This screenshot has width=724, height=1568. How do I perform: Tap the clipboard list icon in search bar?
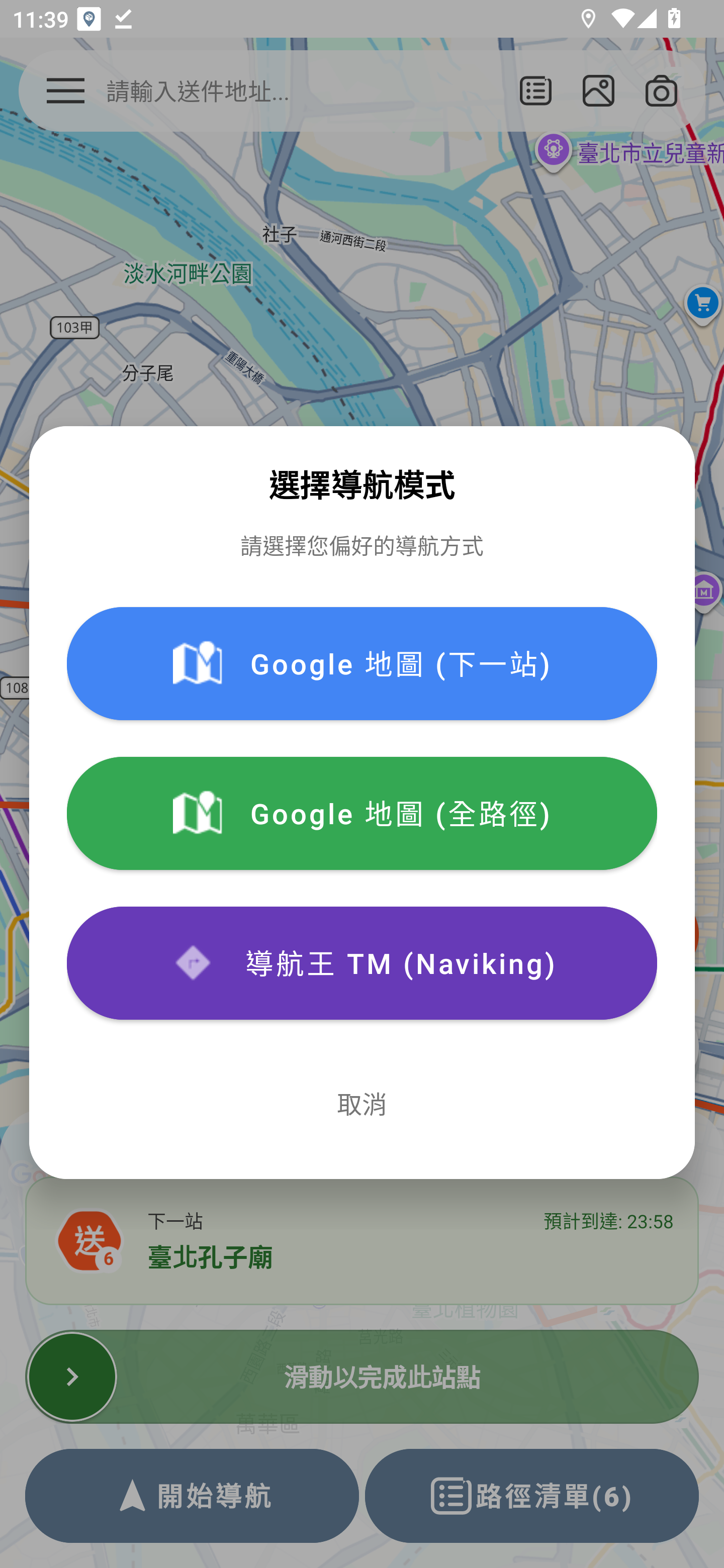(534, 90)
